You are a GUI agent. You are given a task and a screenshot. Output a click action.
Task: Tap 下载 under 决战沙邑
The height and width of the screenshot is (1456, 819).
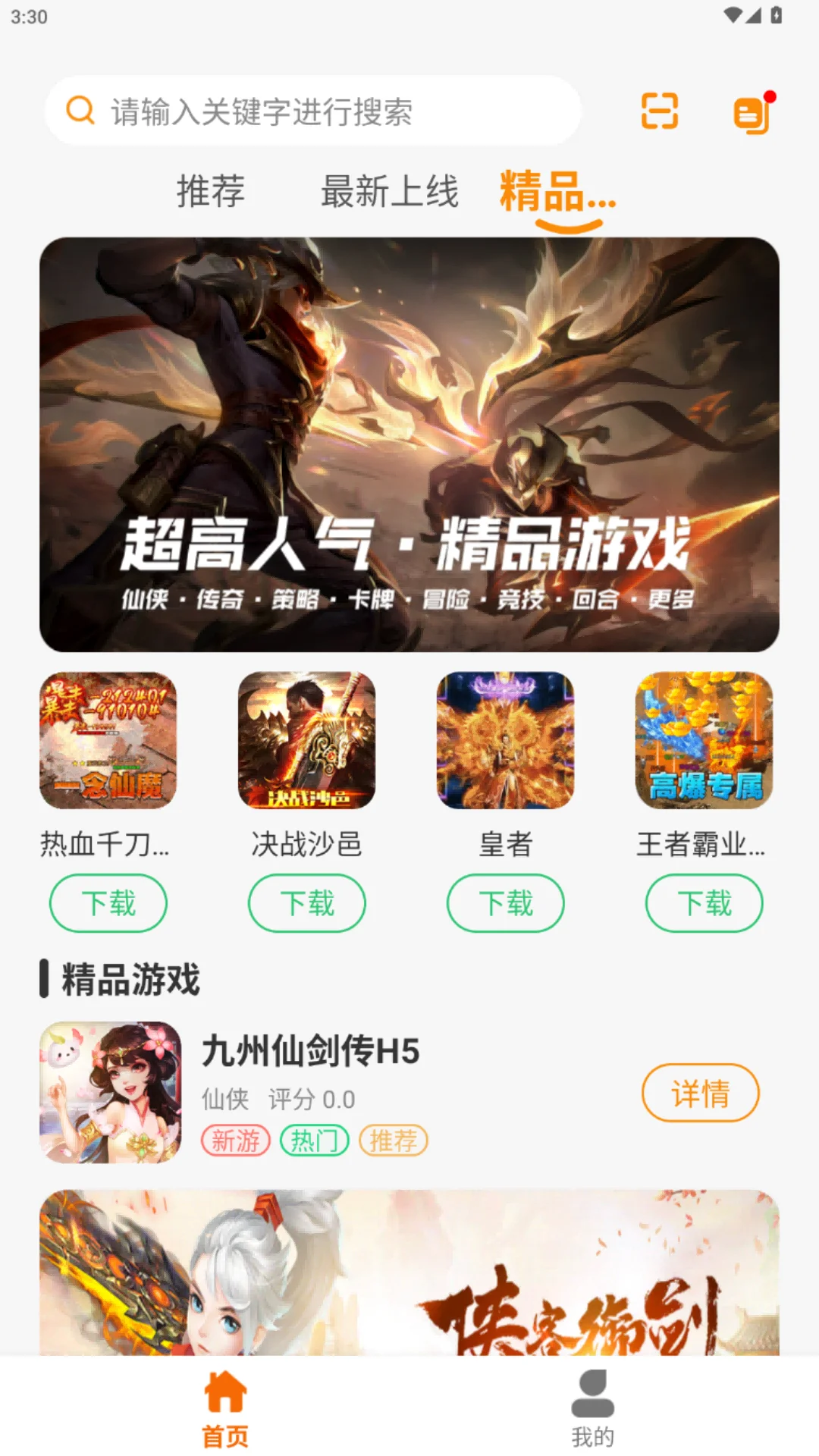coord(306,902)
